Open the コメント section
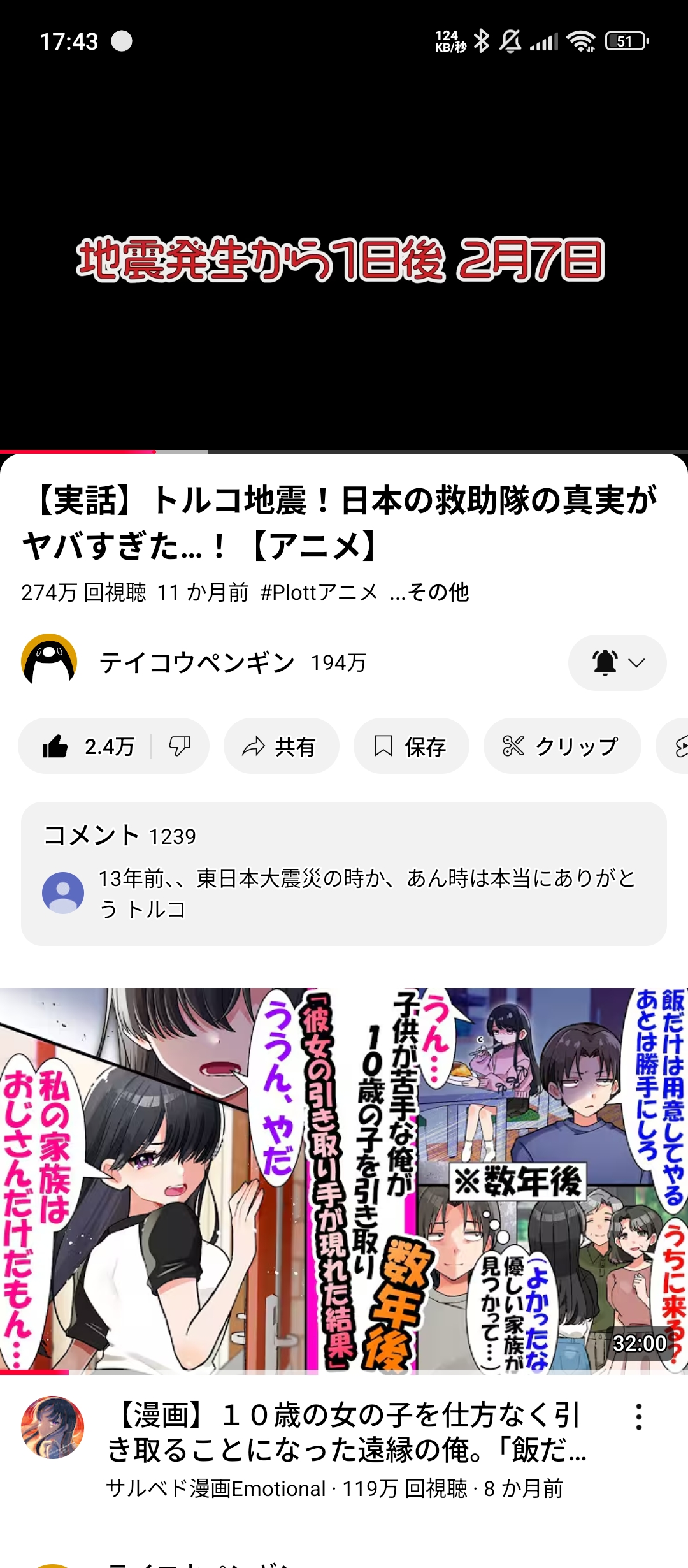Viewport: 688px width, 1568px height. 344,873
